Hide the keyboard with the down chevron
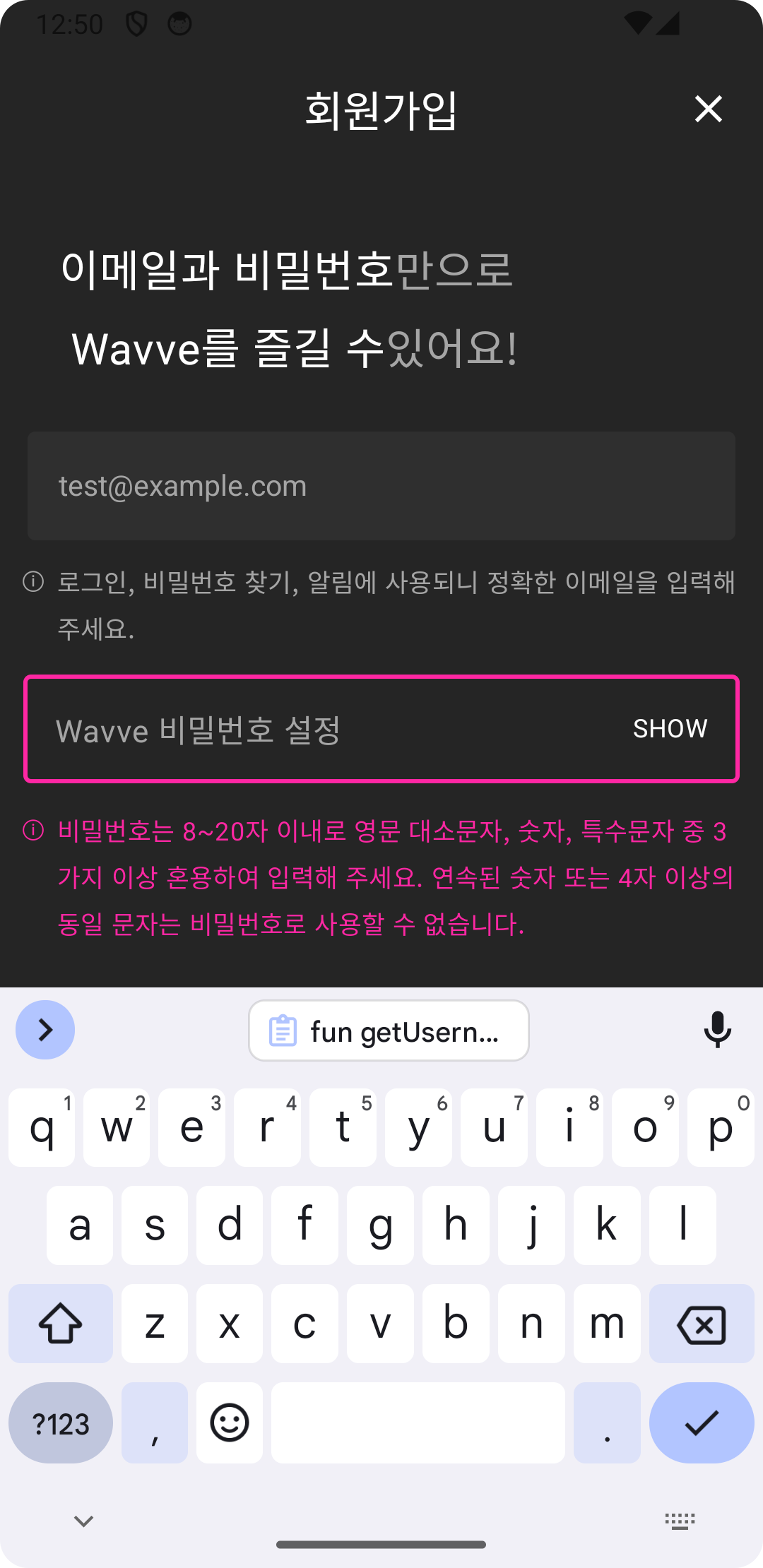 point(83,1521)
